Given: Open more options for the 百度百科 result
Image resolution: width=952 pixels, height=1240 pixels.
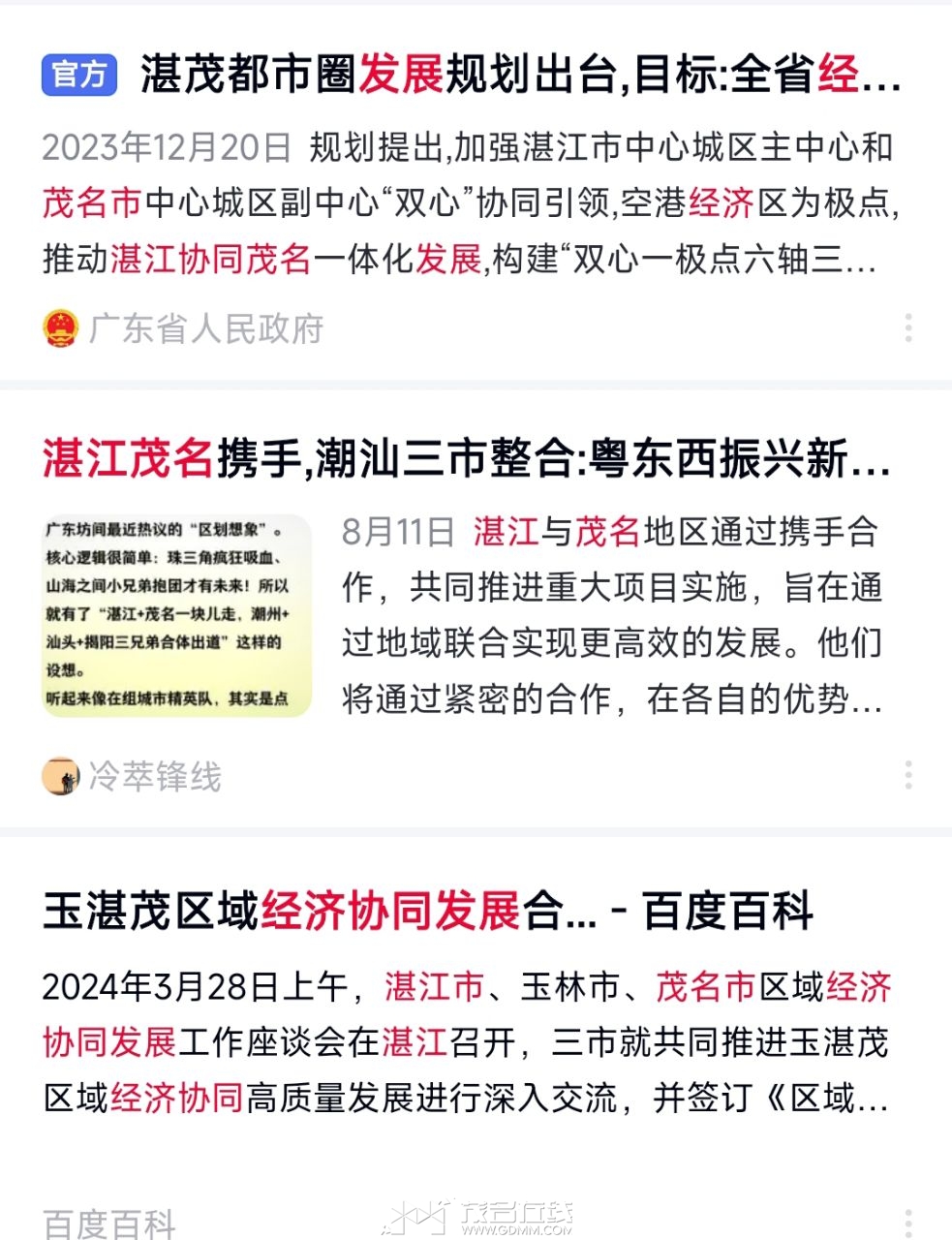Looking at the screenshot, I should click(x=907, y=1222).
